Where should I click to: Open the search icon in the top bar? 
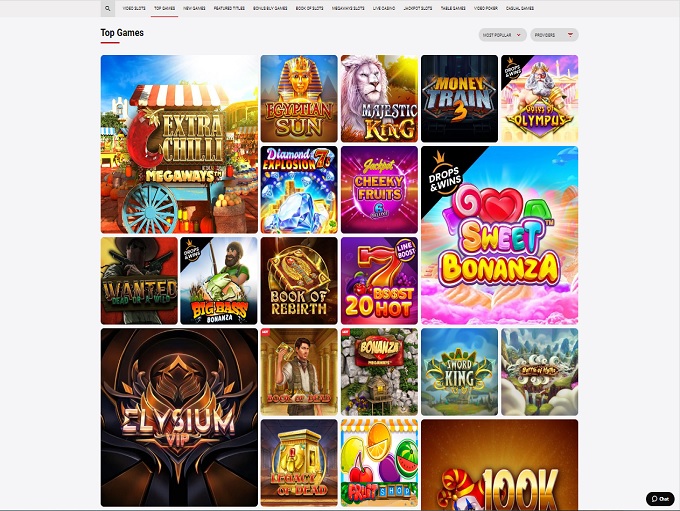point(108,8)
